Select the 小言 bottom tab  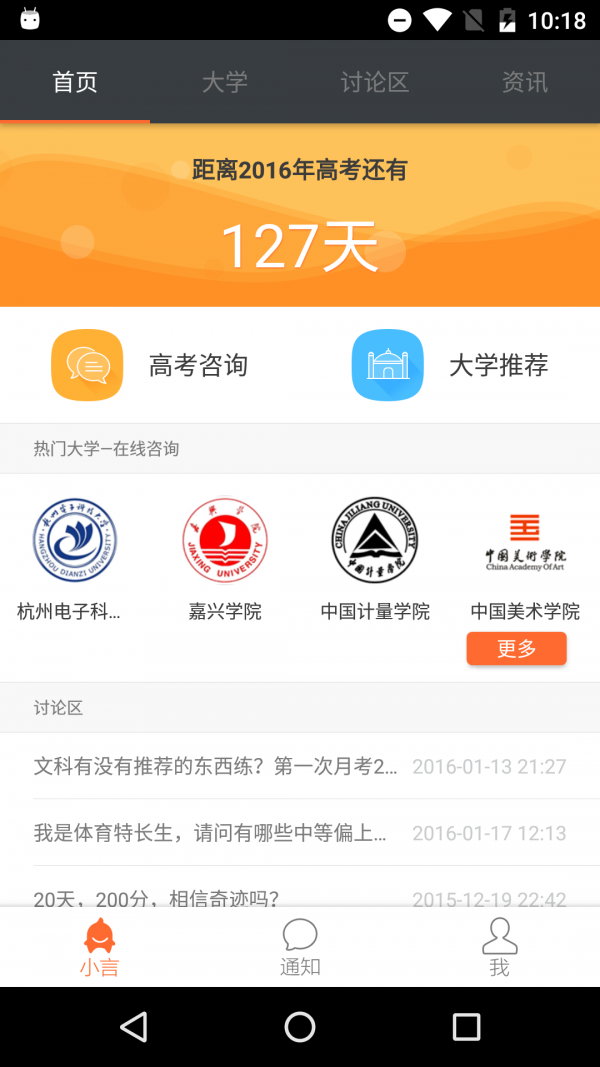[100, 946]
